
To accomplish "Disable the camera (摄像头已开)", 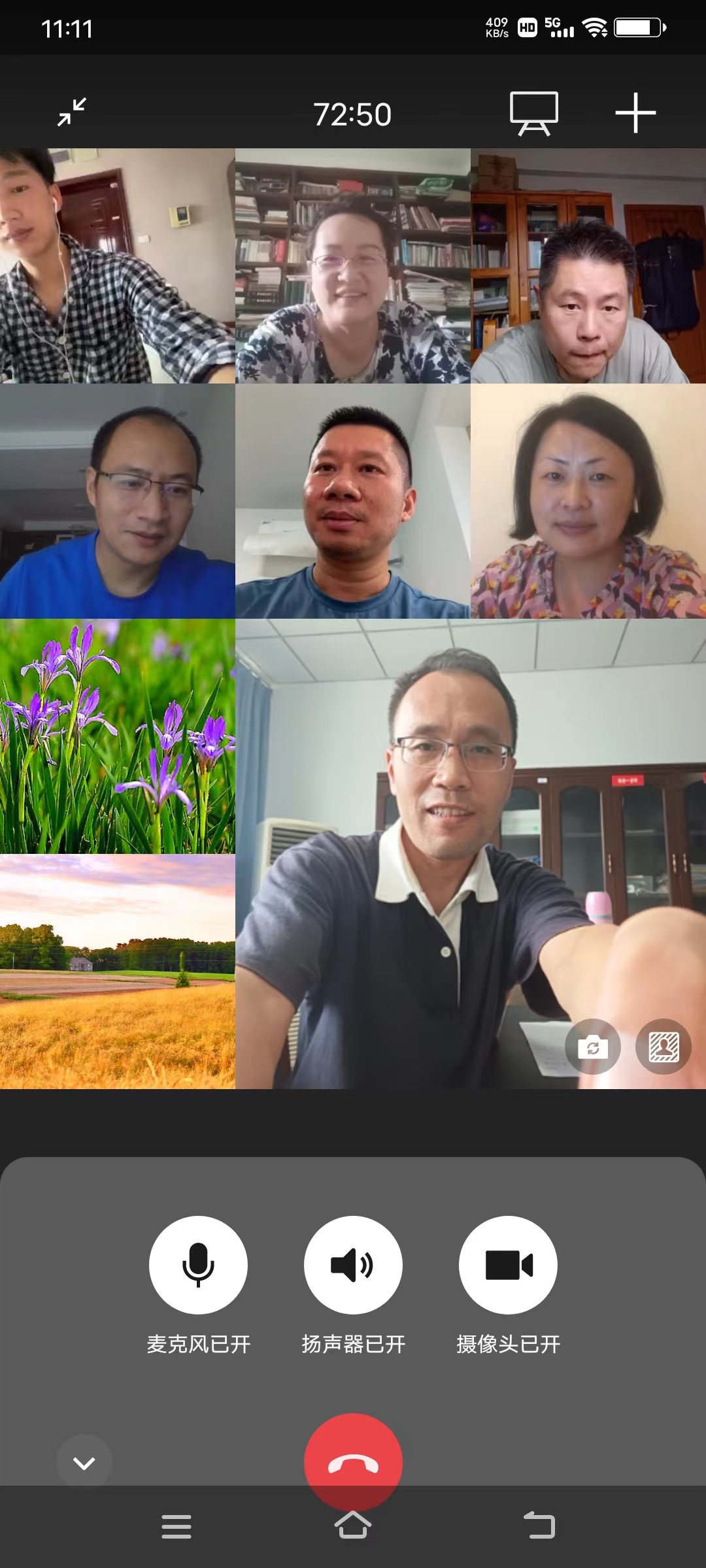I will (x=508, y=1265).
